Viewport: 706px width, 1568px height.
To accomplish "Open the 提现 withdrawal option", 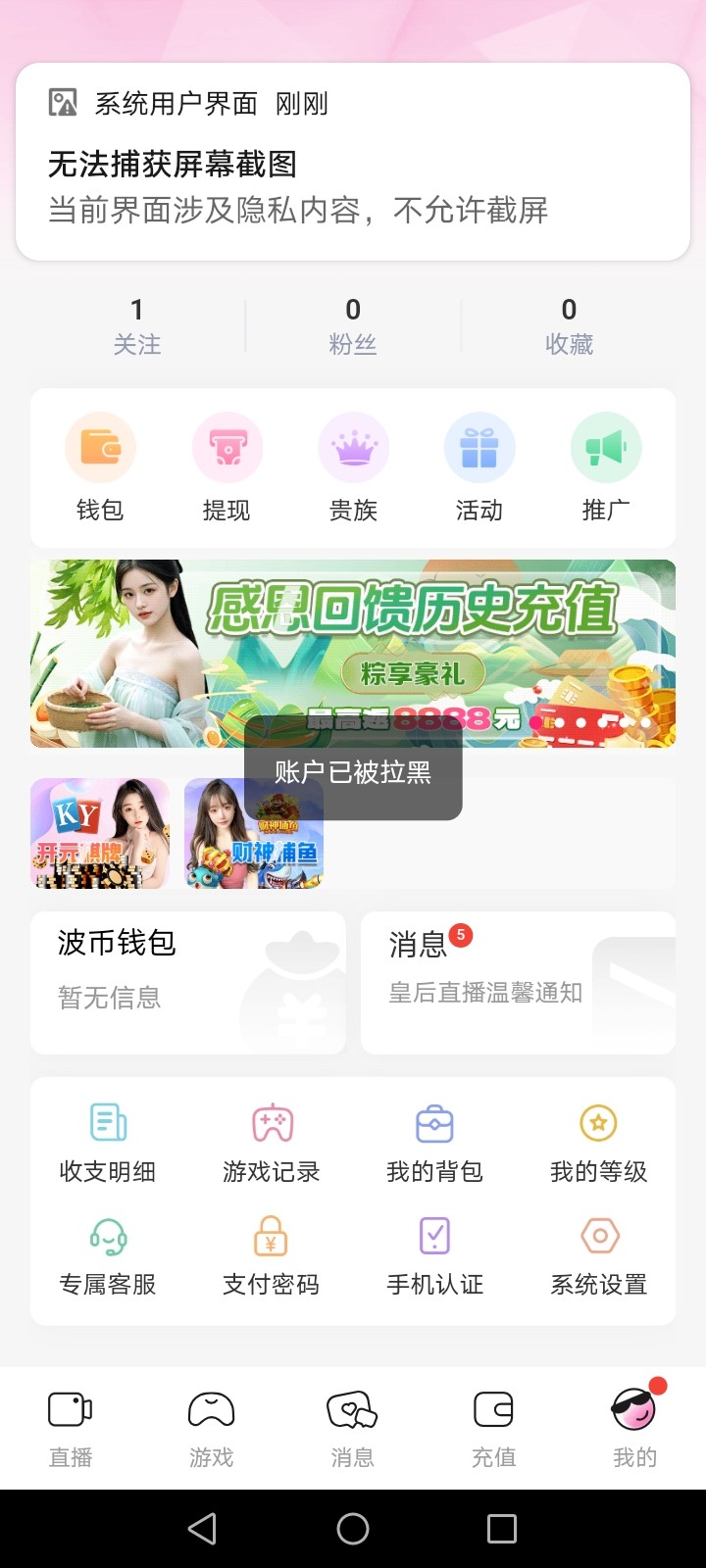I will click(227, 467).
